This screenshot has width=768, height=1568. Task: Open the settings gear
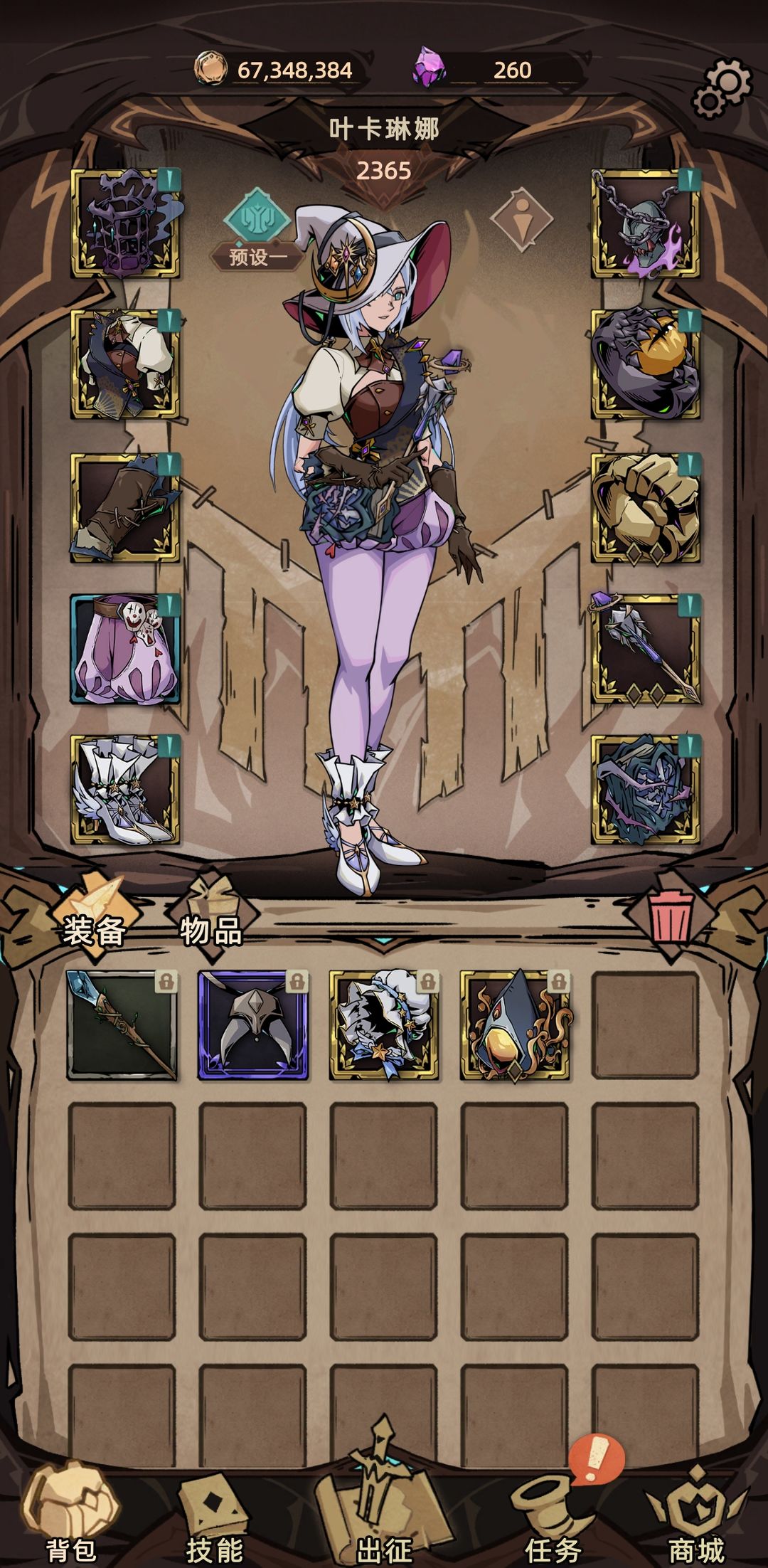click(x=722, y=89)
